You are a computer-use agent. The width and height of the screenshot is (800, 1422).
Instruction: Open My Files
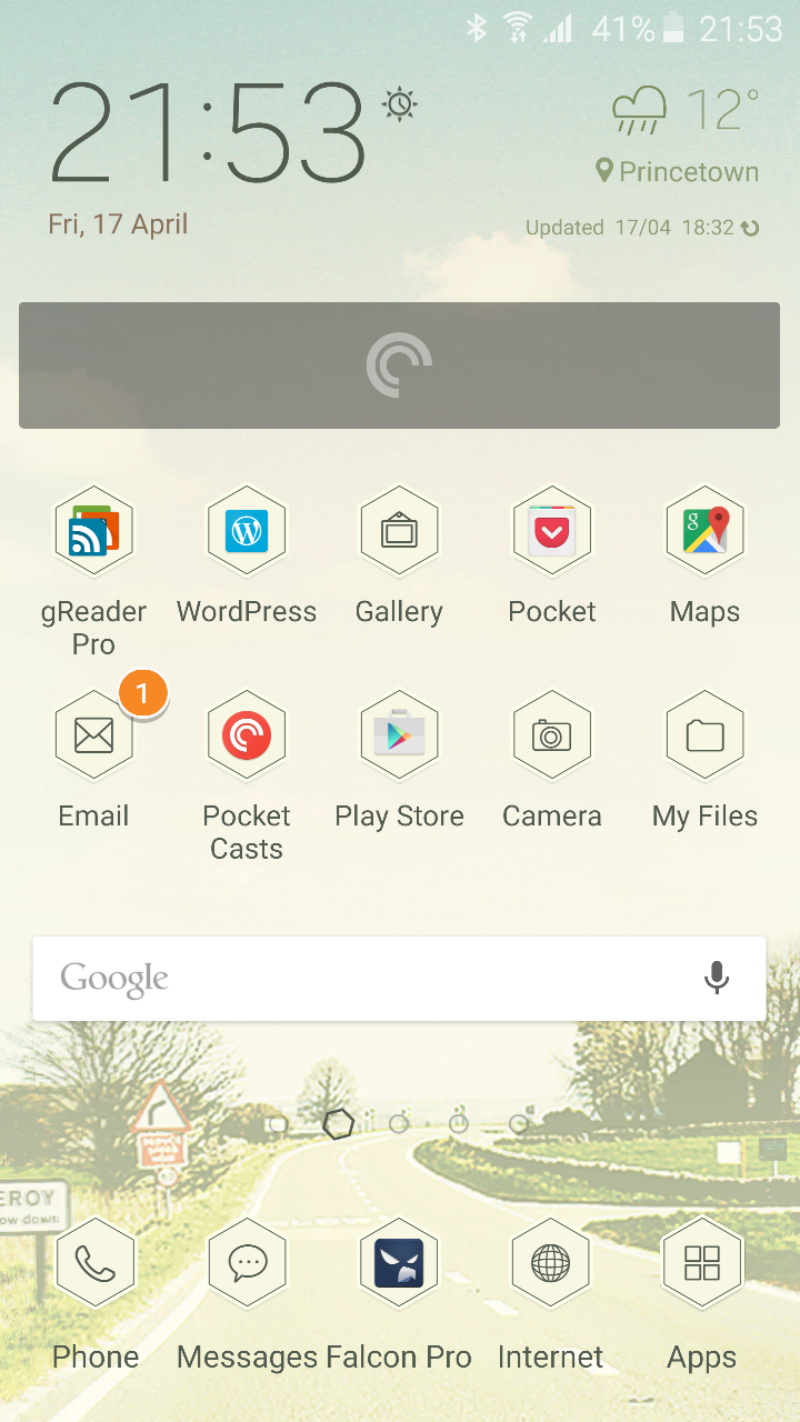[x=705, y=735]
